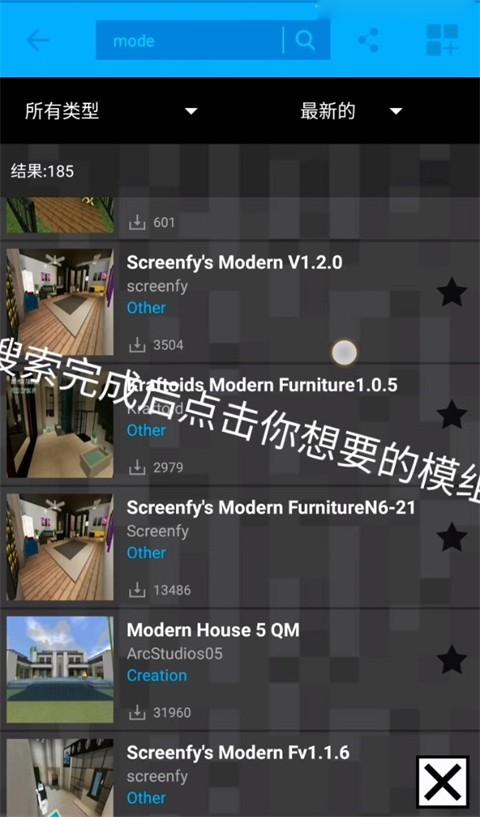Star Screenfy's Modern FurnitureN6-21
The image size is (480, 817).
click(451, 537)
